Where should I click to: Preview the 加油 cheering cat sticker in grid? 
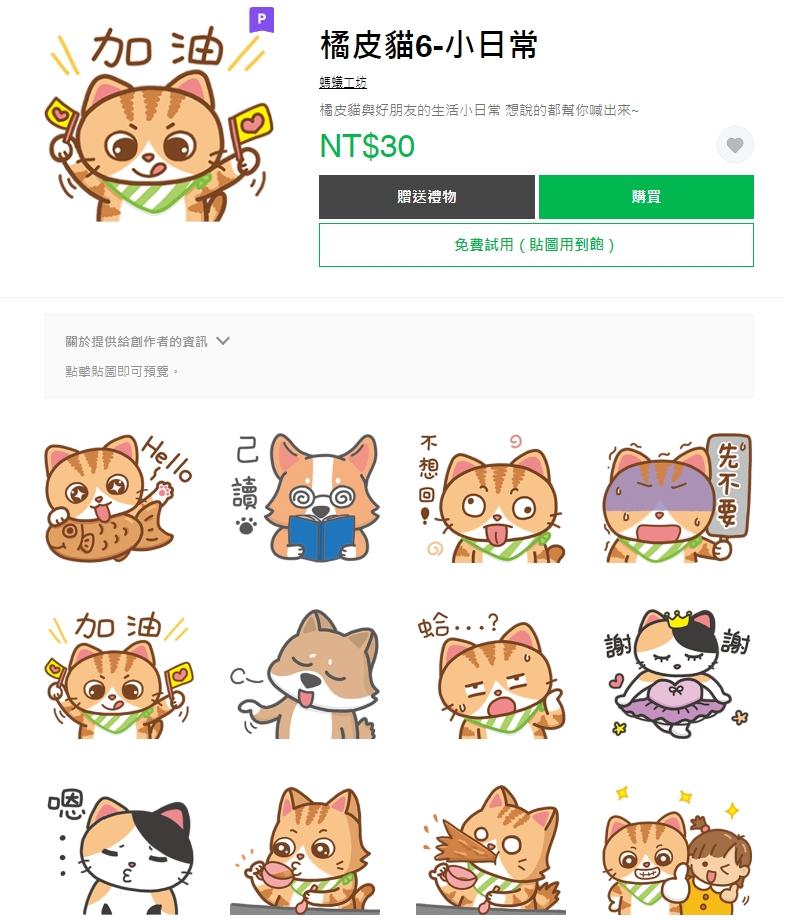click(118, 675)
